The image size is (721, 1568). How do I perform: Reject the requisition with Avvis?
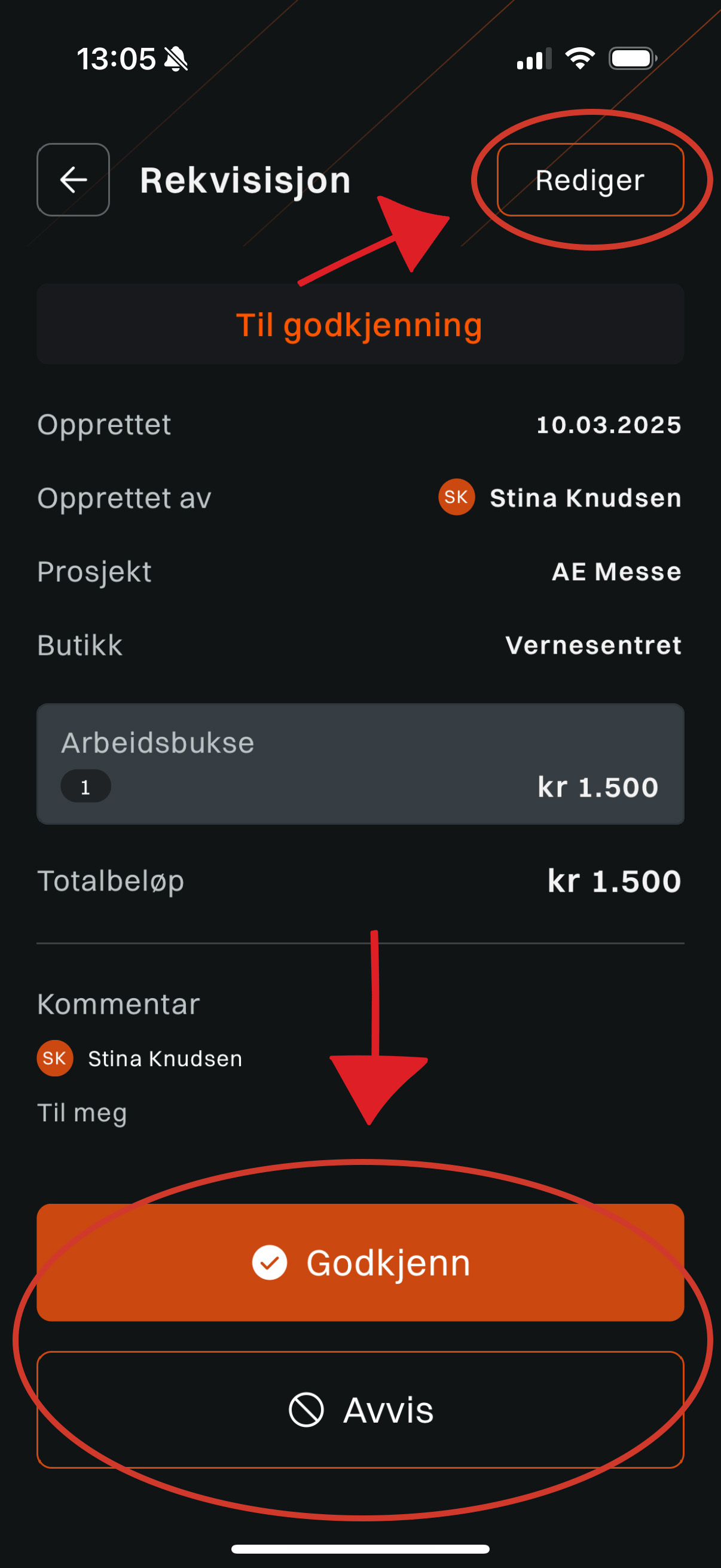point(360,1410)
